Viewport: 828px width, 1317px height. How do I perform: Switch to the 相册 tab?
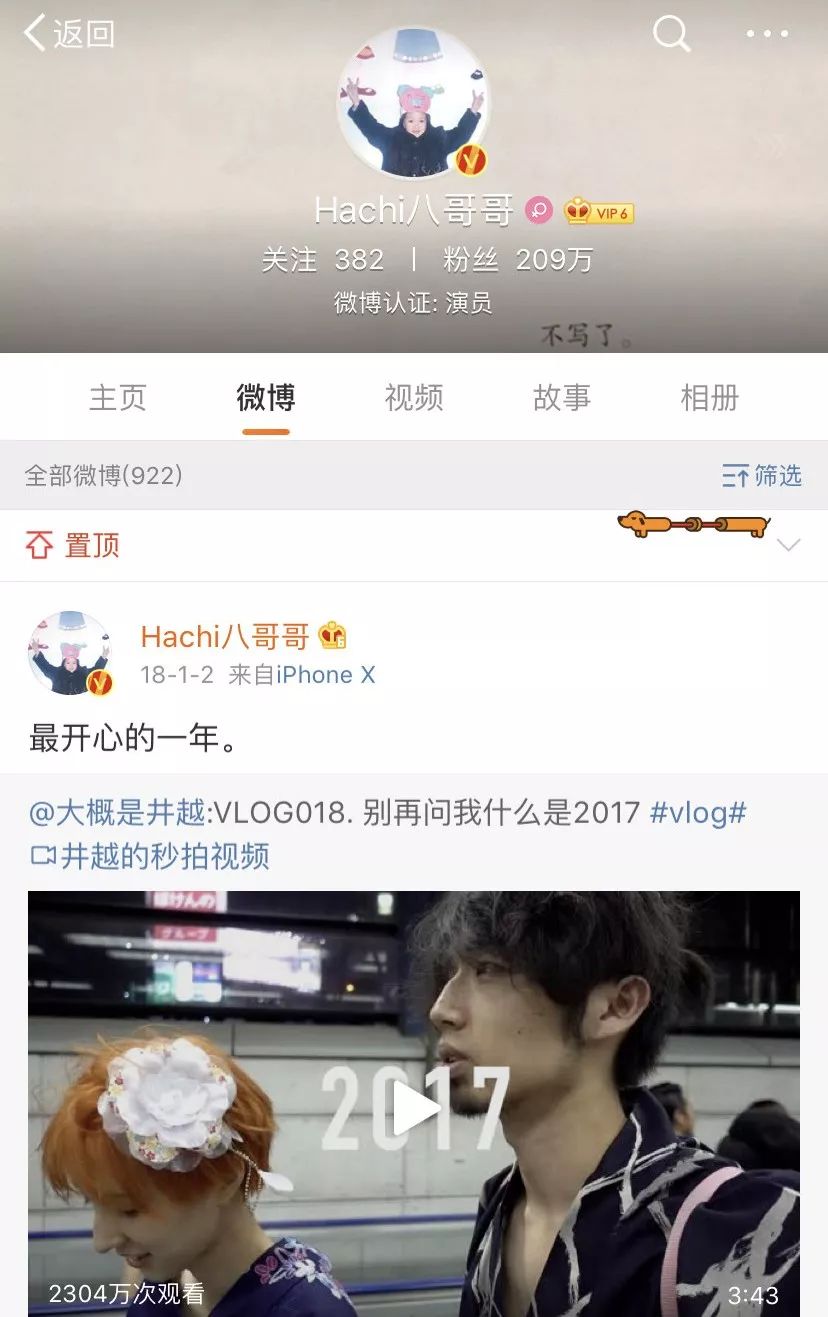point(709,398)
